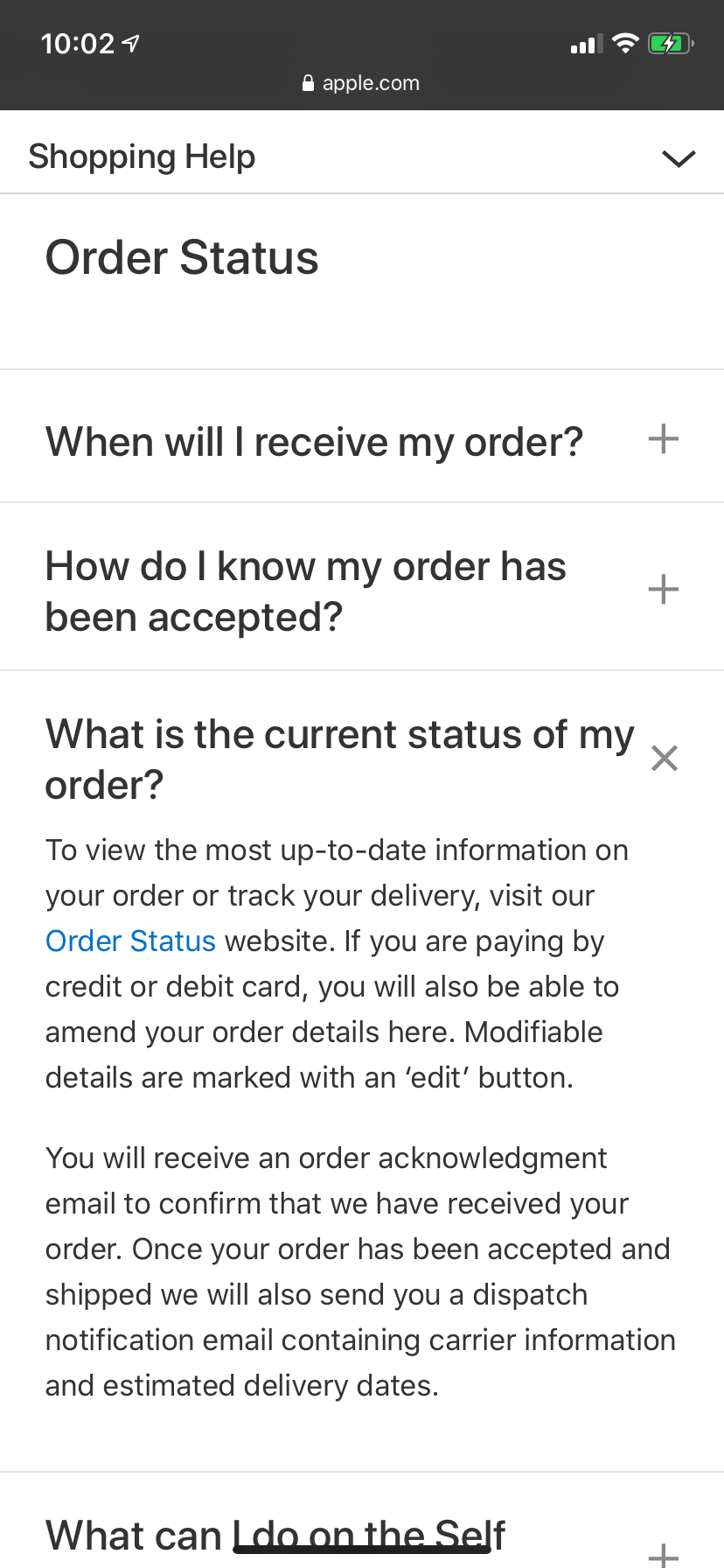Viewport: 724px width, 1568px height.
Task: Tap the X icon on 'What is the current status of my order?'
Action: point(665,759)
